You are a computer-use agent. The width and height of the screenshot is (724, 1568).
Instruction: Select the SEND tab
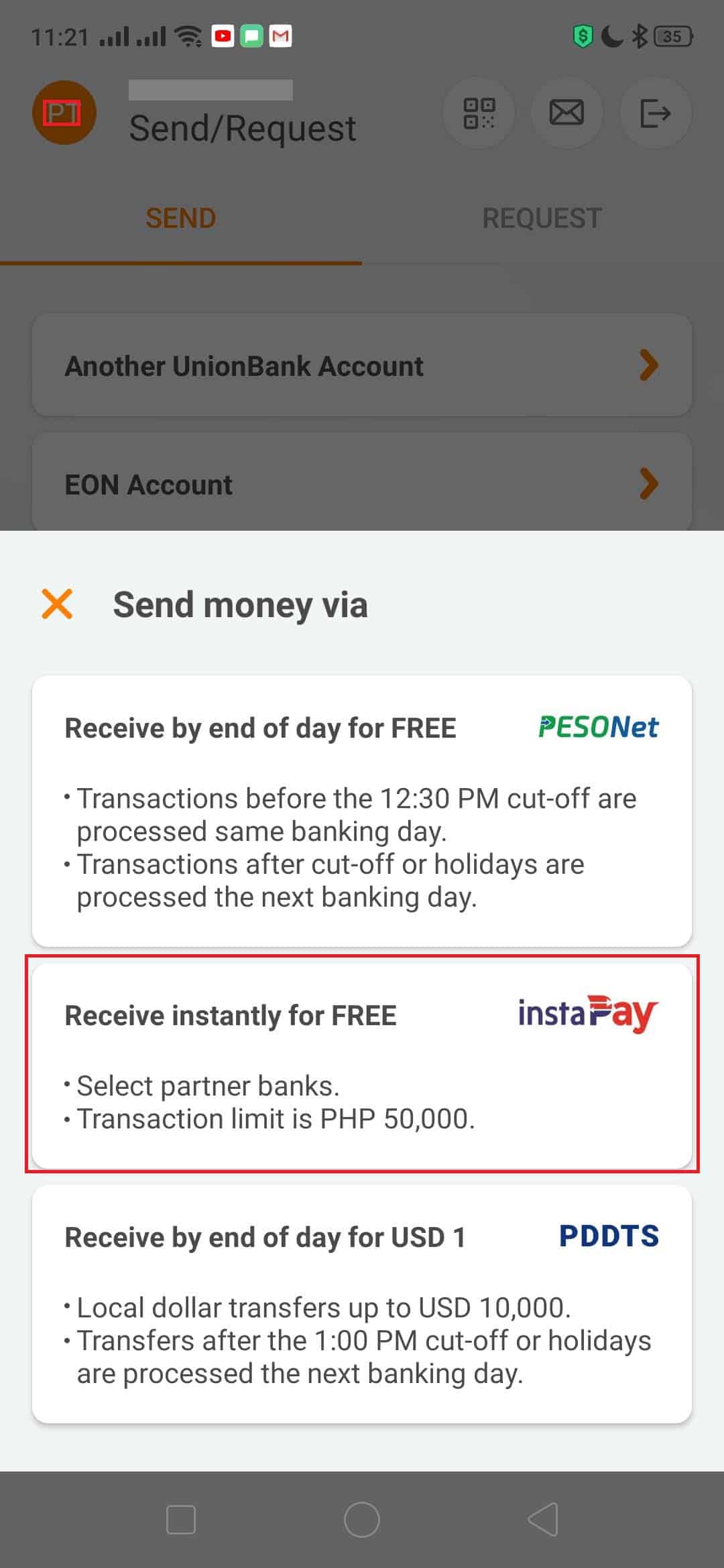click(181, 218)
